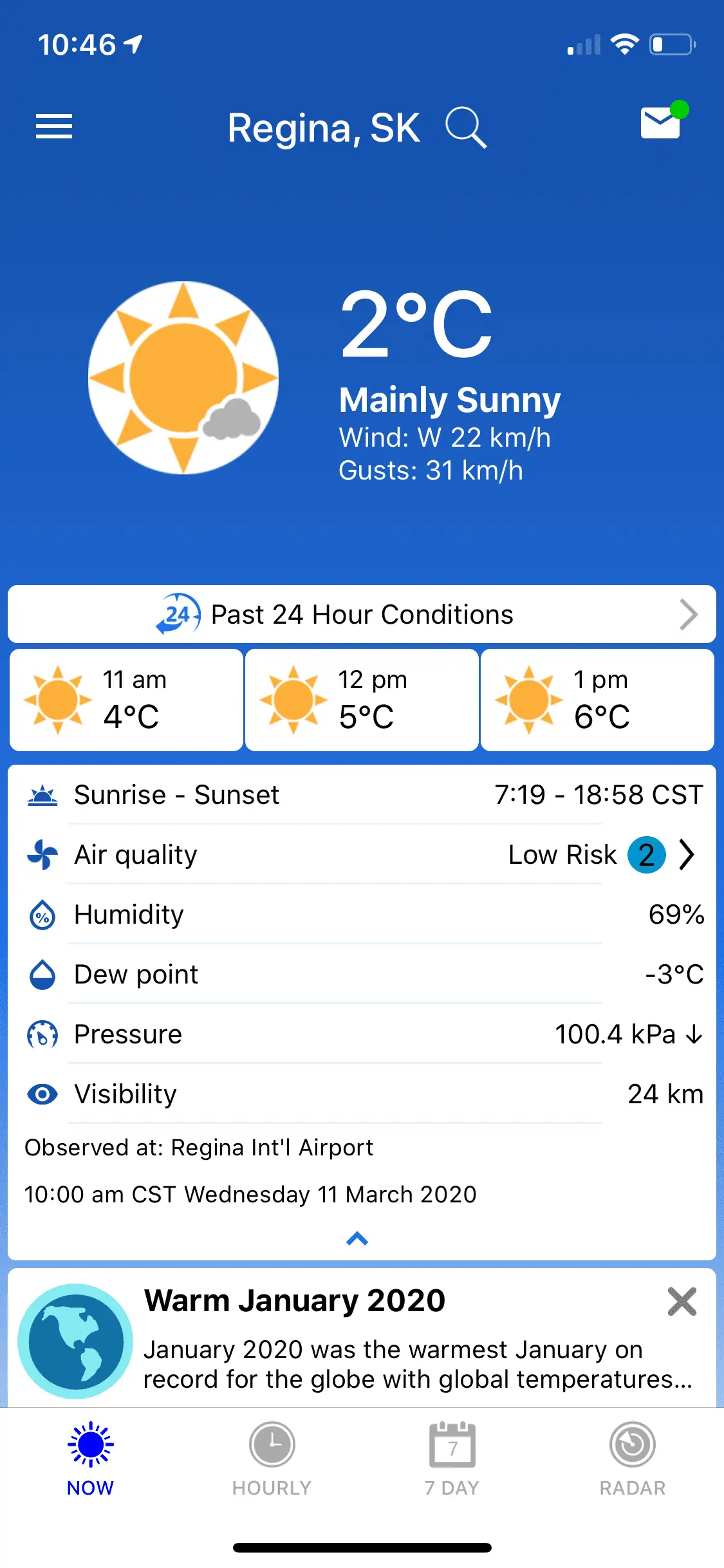Open Past 24 Hour Conditions
Image resolution: width=724 pixels, height=1568 pixels.
point(362,615)
